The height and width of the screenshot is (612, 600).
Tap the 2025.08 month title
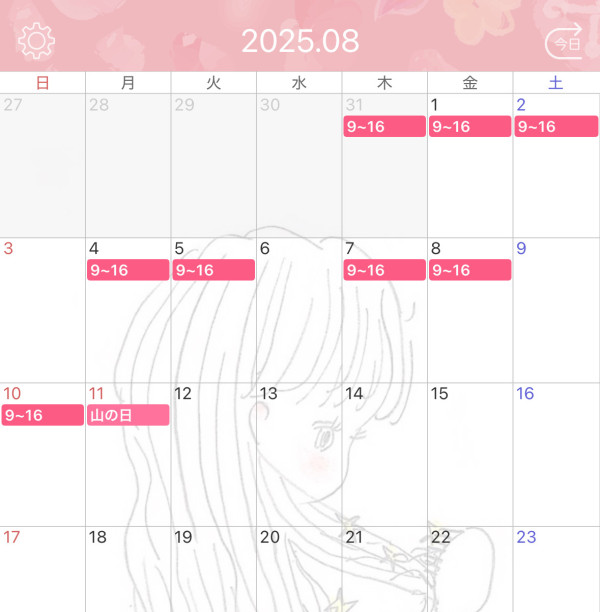click(x=300, y=42)
